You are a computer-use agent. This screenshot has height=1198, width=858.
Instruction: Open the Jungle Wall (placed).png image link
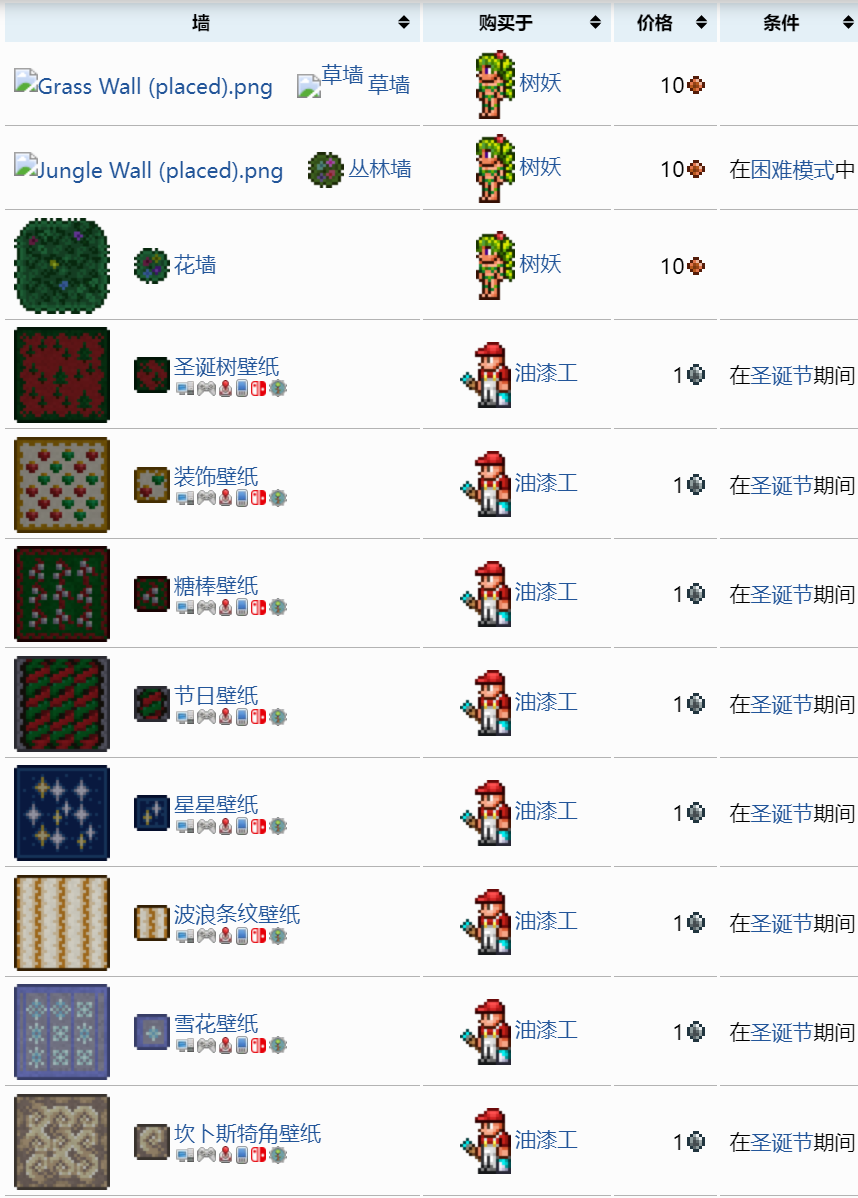pyautogui.click(x=149, y=171)
